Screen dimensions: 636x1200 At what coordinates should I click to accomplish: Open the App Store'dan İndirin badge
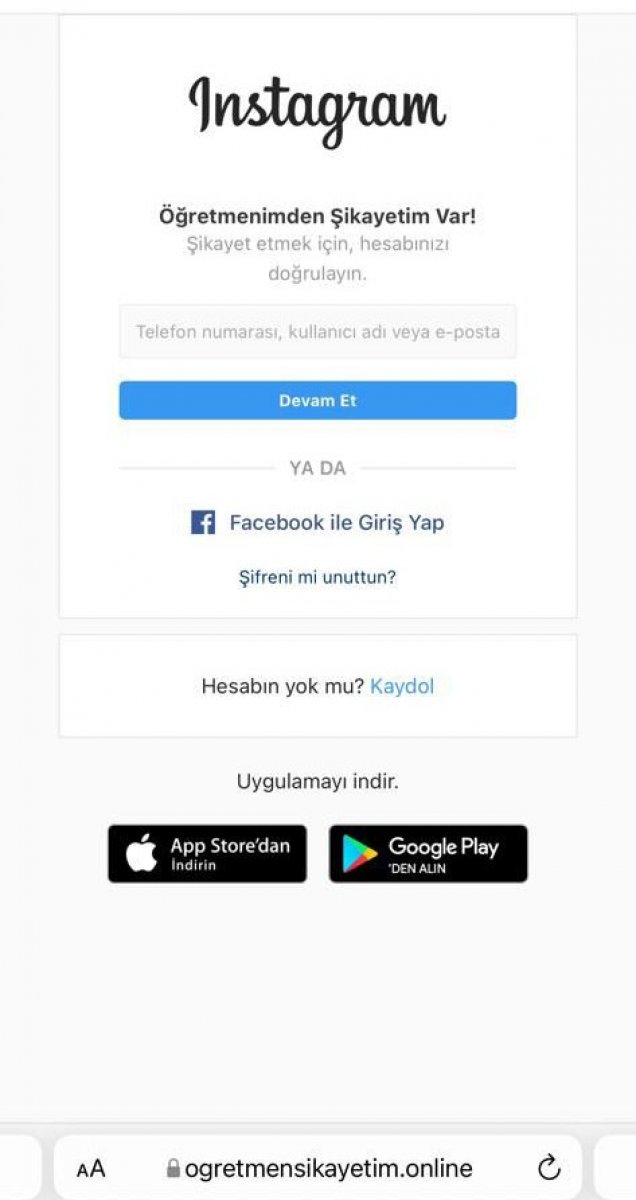tap(207, 854)
